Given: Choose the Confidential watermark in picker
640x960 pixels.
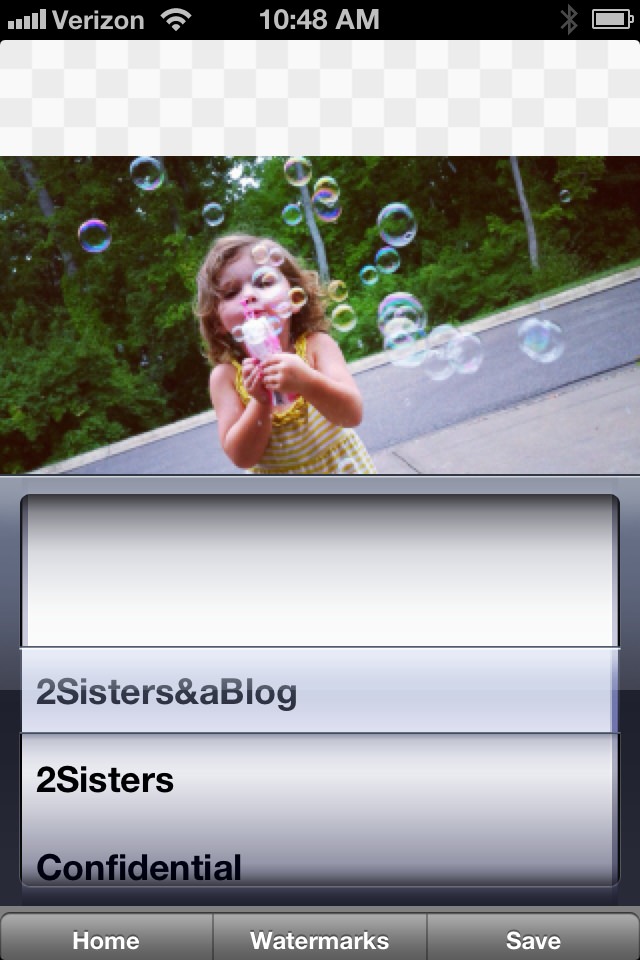Looking at the screenshot, I should pos(139,866).
